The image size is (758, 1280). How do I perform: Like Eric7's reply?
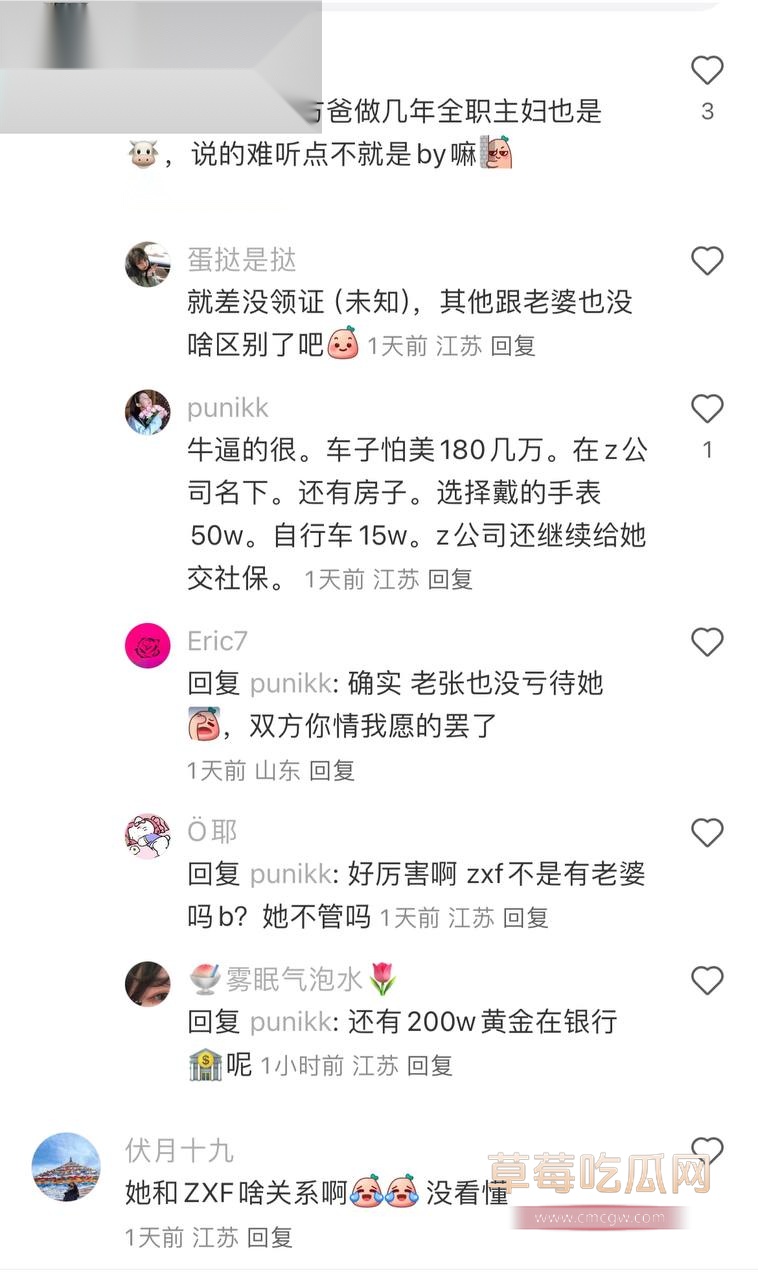(707, 642)
